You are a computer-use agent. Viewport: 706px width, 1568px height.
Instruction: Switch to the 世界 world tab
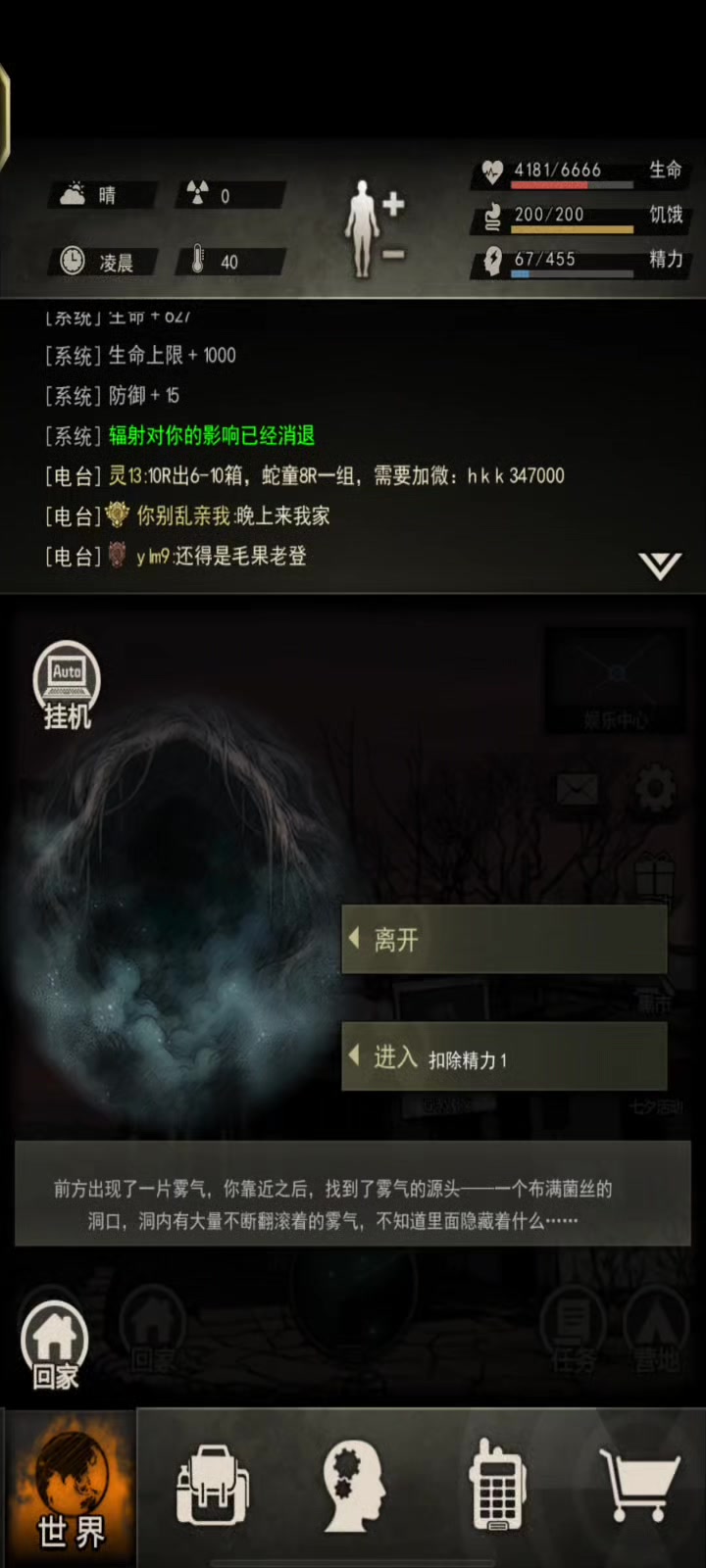point(70,1490)
